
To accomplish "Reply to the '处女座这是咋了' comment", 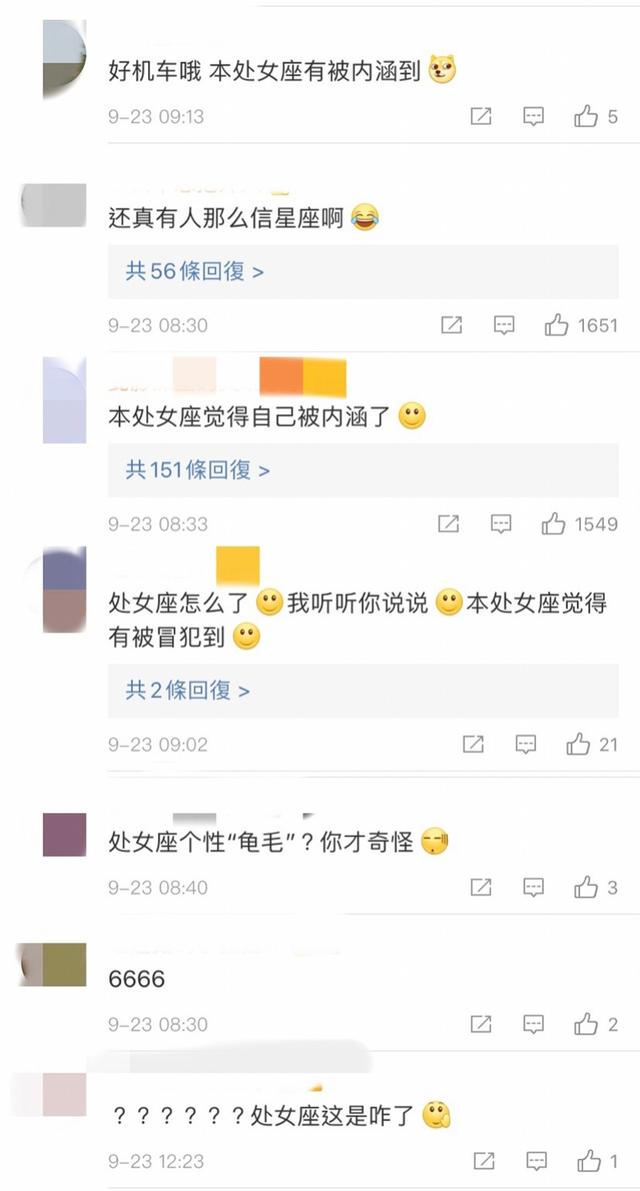I will 536,1161.
